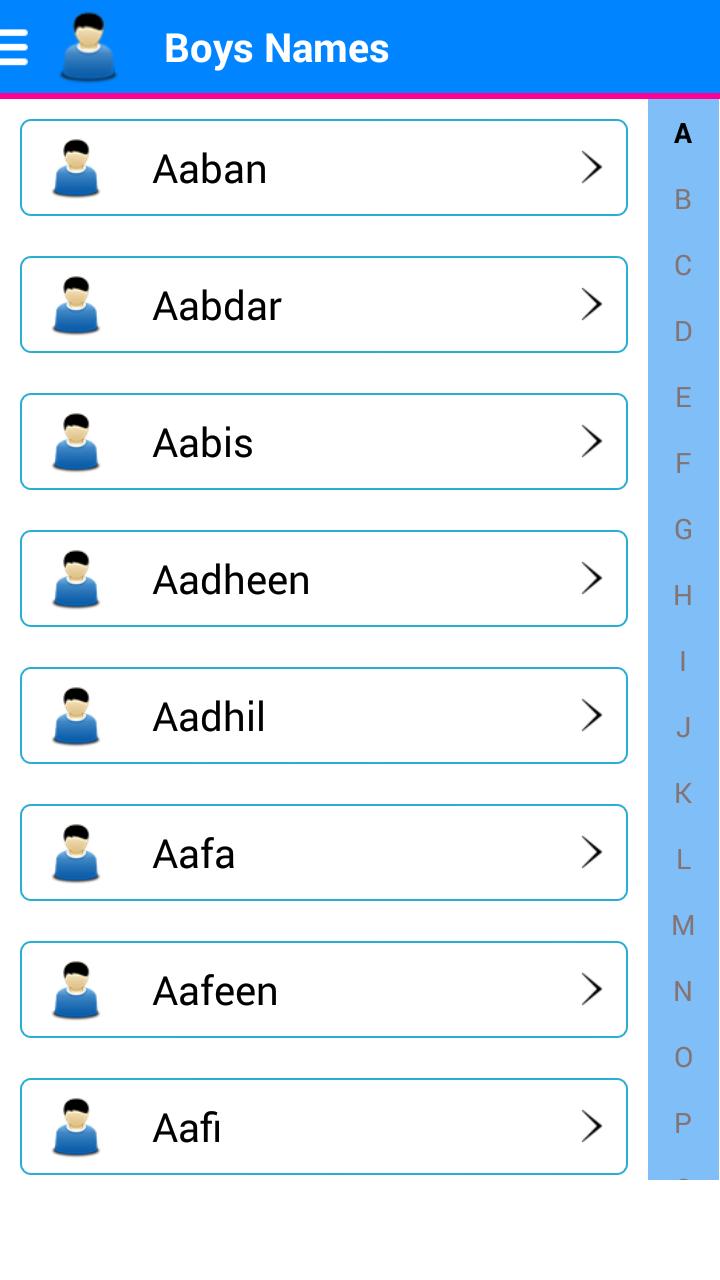The width and height of the screenshot is (720, 1280).
Task: Click the avatar icon beside Aafi
Action: (x=77, y=1126)
